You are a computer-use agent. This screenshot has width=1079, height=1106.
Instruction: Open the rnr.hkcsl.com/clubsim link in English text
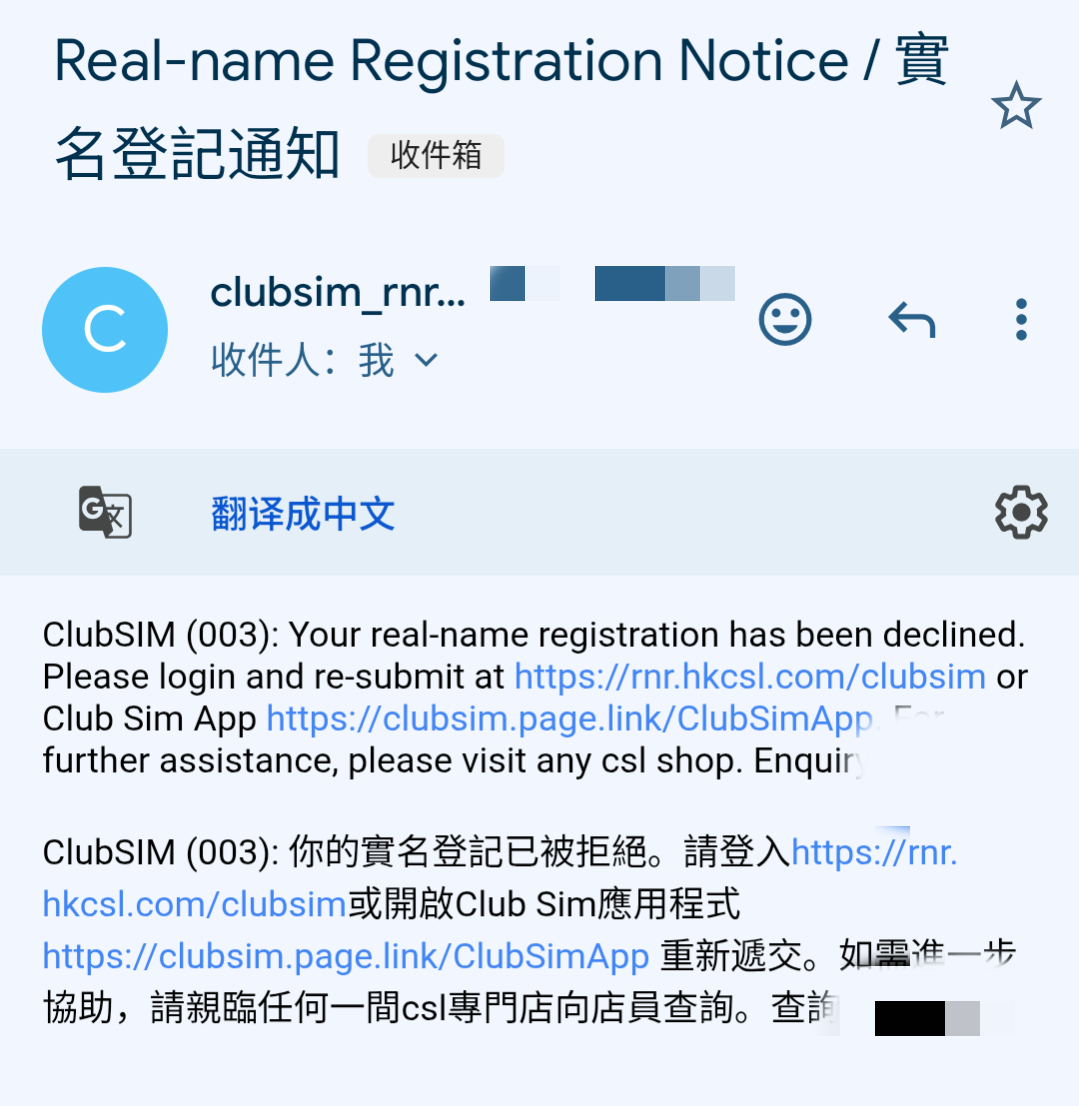(750, 677)
